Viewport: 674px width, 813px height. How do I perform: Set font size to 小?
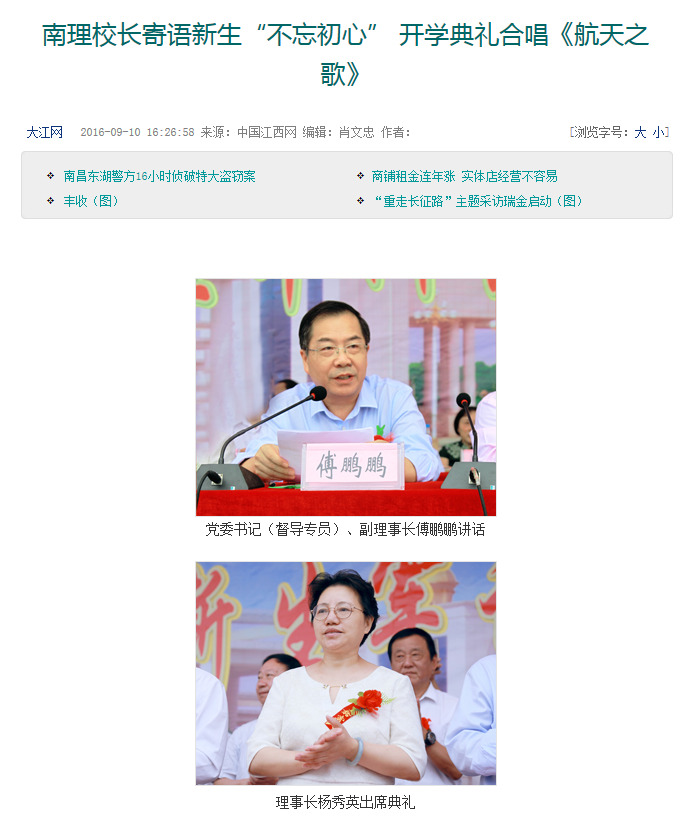[x=659, y=132]
